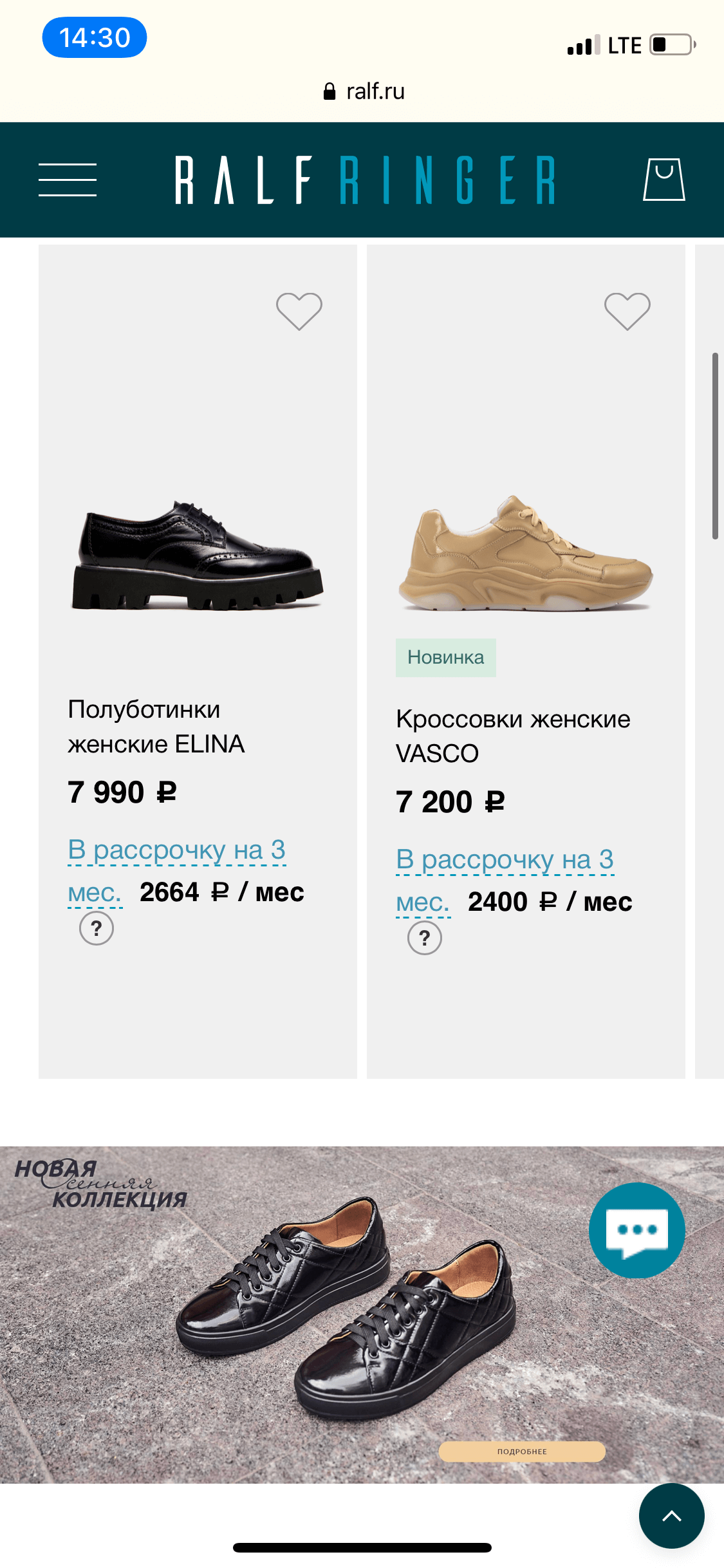The width and height of the screenshot is (724, 1568).
Task: Go to the Ralf Ringer homepage logo
Action: coord(365,180)
